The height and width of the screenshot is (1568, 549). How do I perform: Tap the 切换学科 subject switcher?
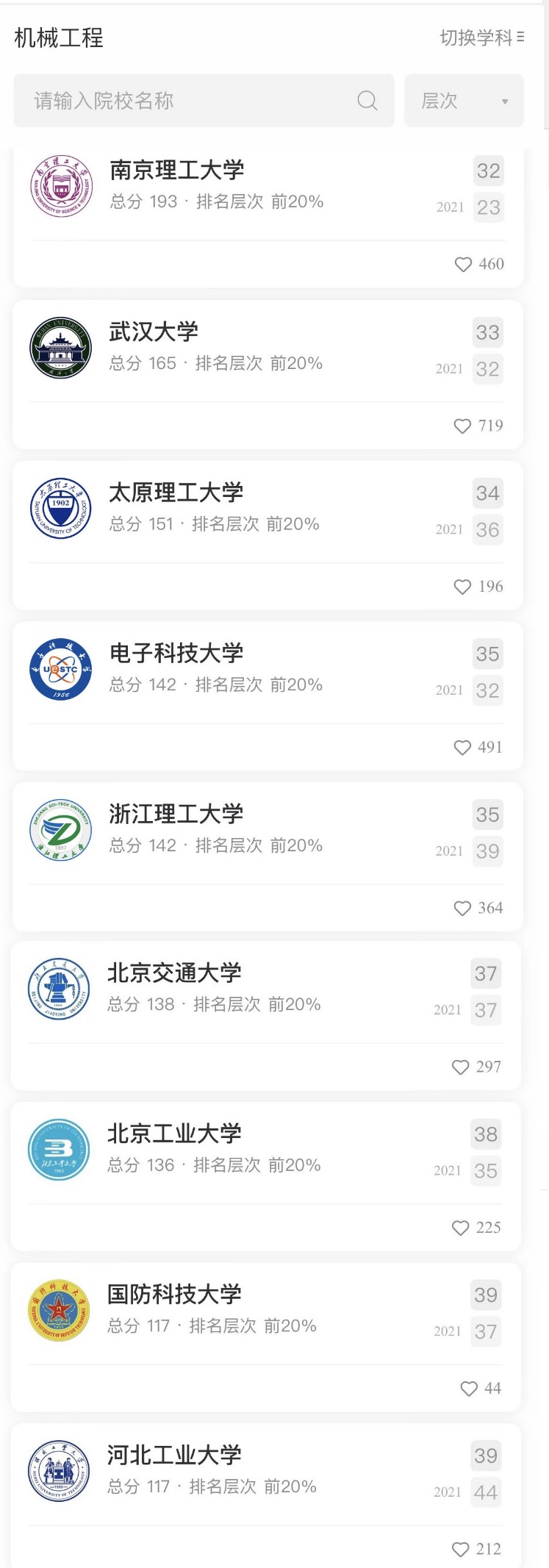coord(481,38)
